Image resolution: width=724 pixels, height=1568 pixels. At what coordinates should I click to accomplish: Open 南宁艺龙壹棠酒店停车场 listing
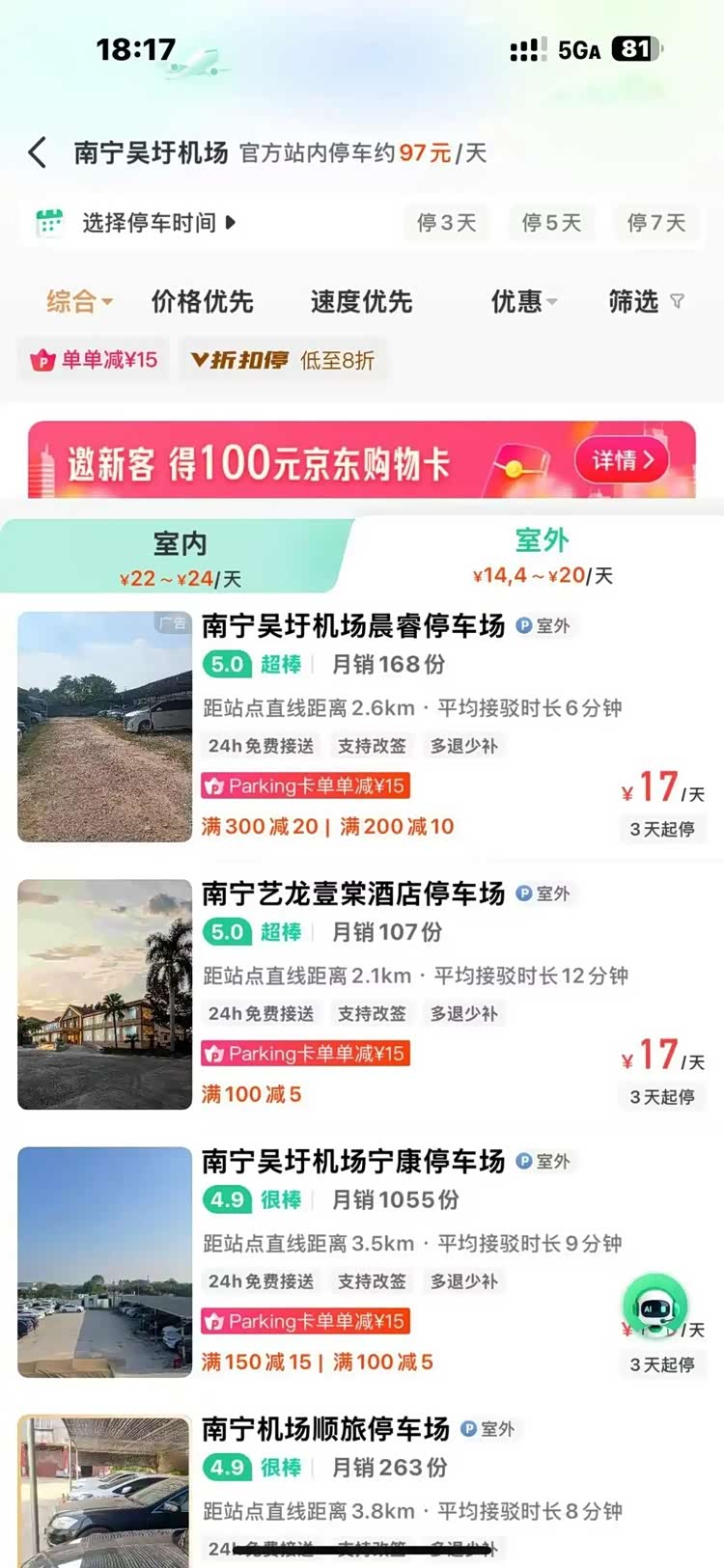click(353, 894)
